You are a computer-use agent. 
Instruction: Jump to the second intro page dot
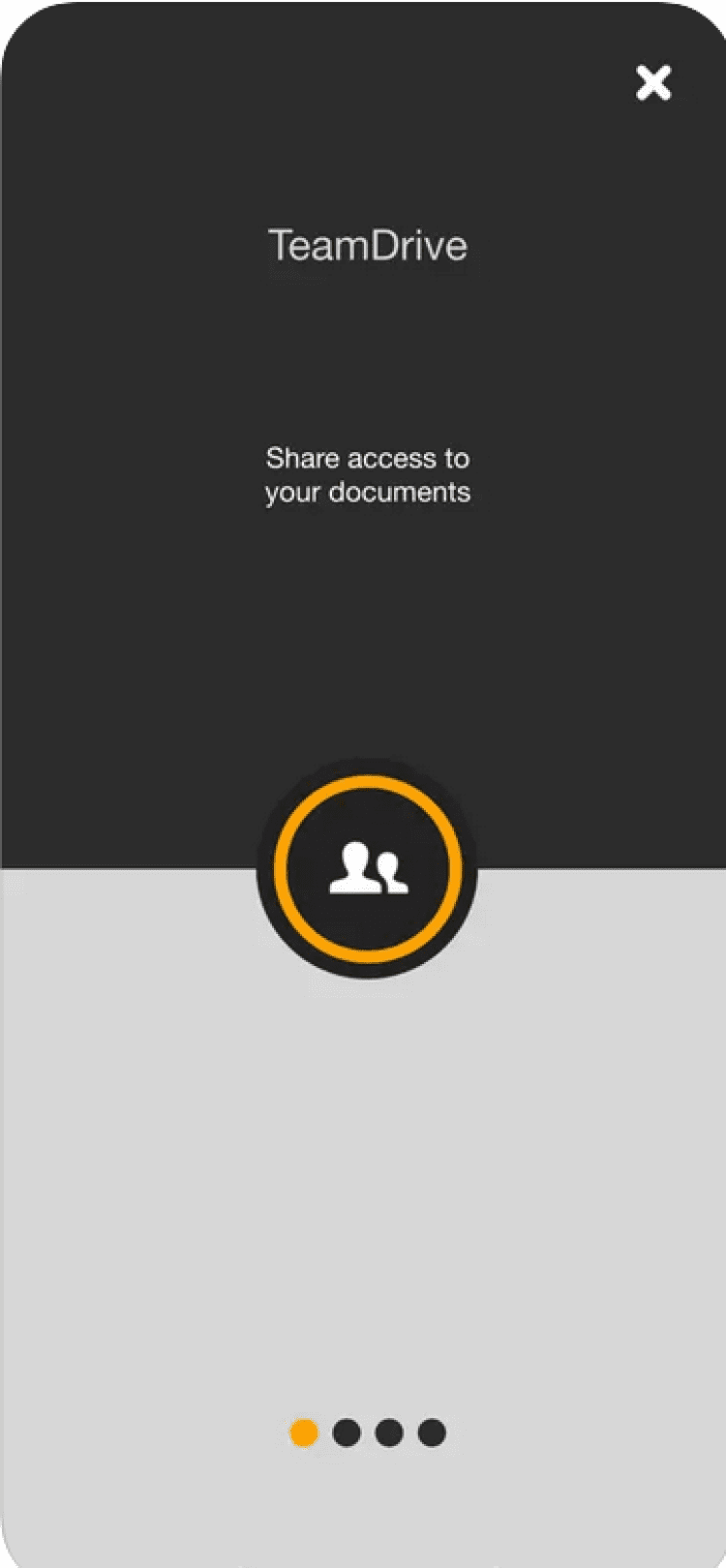pos(347,1432)
